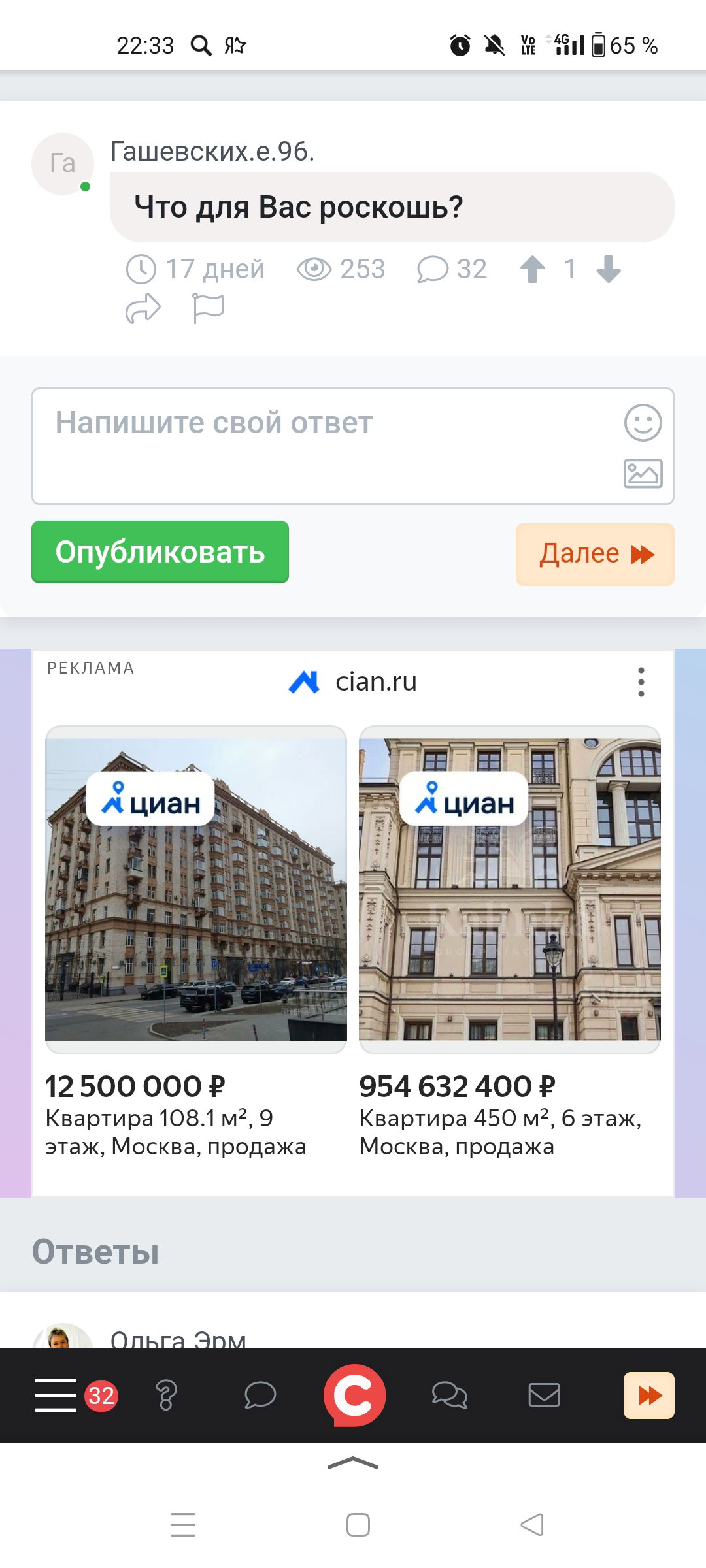706x1568 pixels.
Task: Open the mail envelope messages
Action: [x=545, y=1396]
